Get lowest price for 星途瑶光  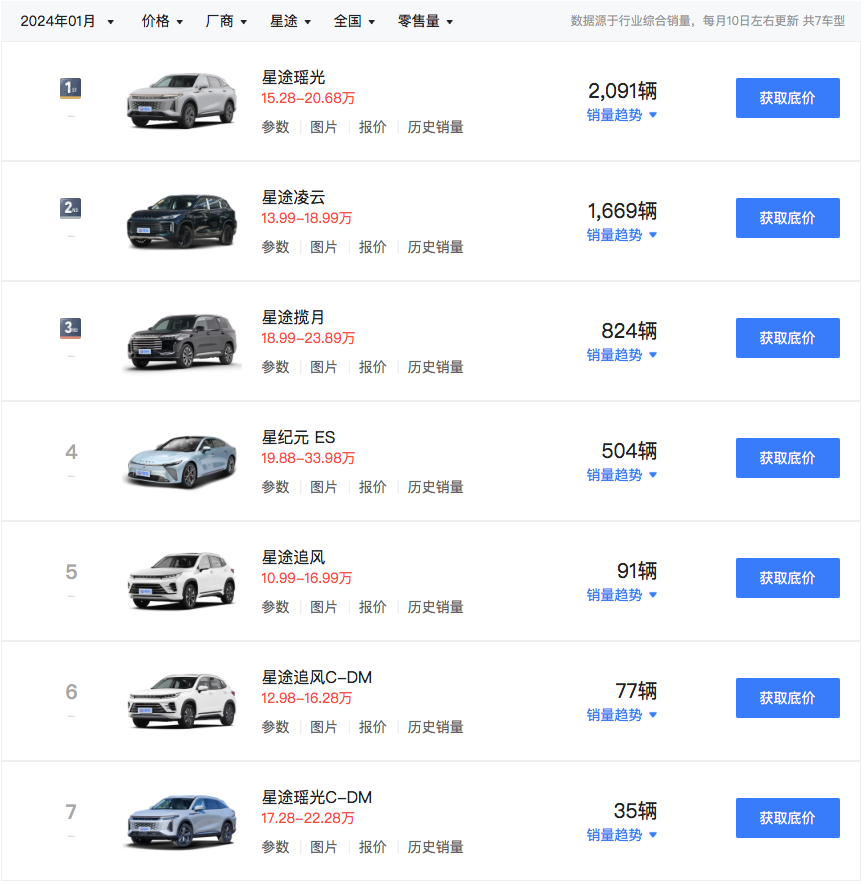click(x=787, y=98)
